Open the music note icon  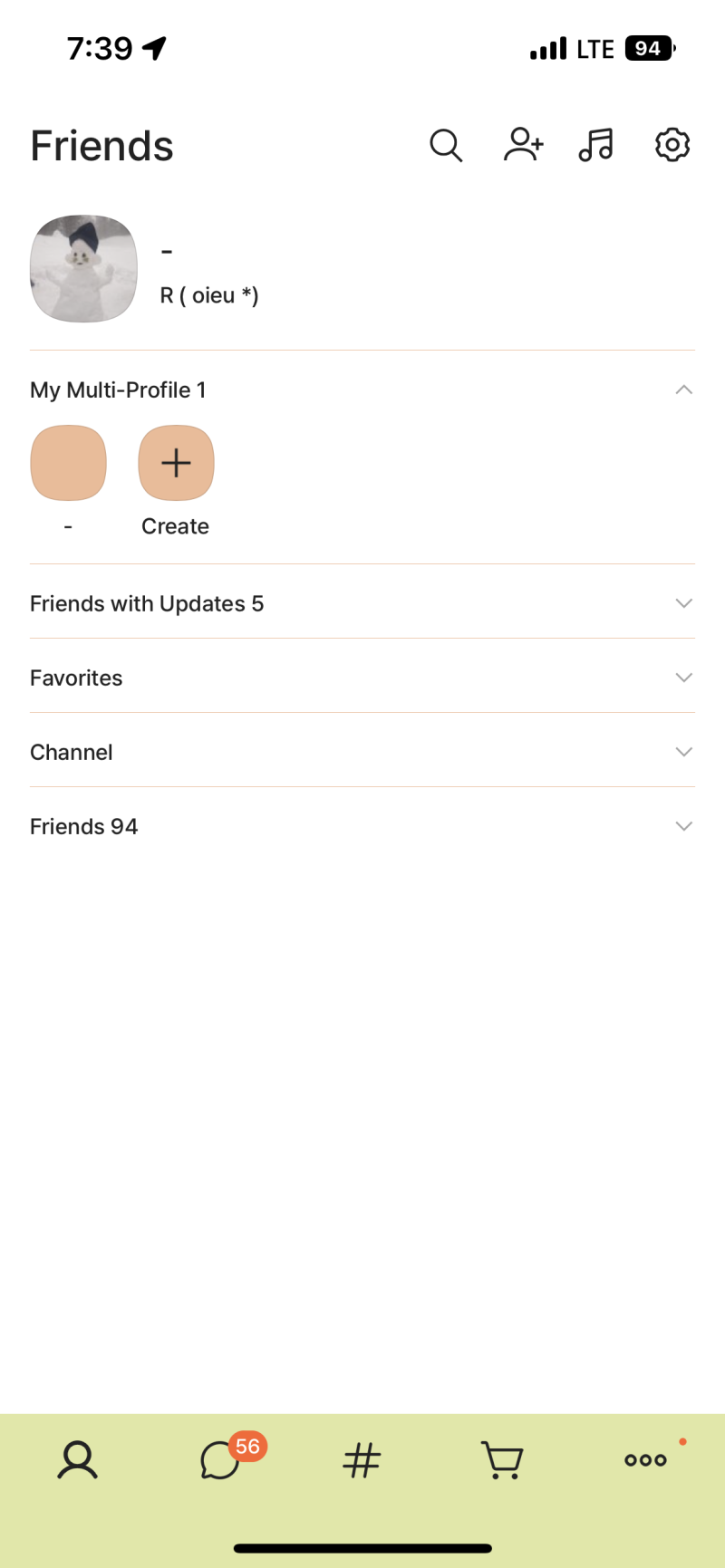(596, 145)
